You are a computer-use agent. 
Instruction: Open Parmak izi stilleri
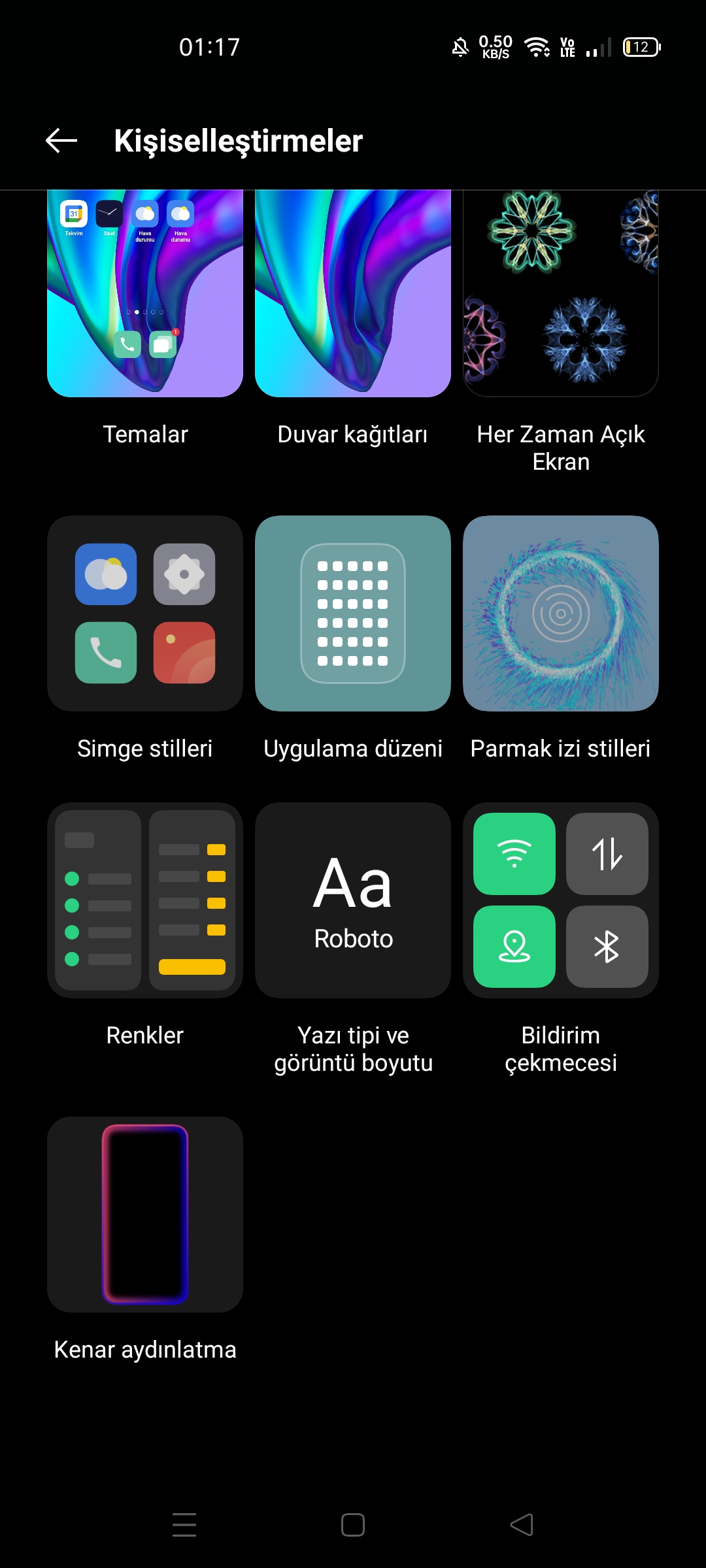[x=561, y=613]
